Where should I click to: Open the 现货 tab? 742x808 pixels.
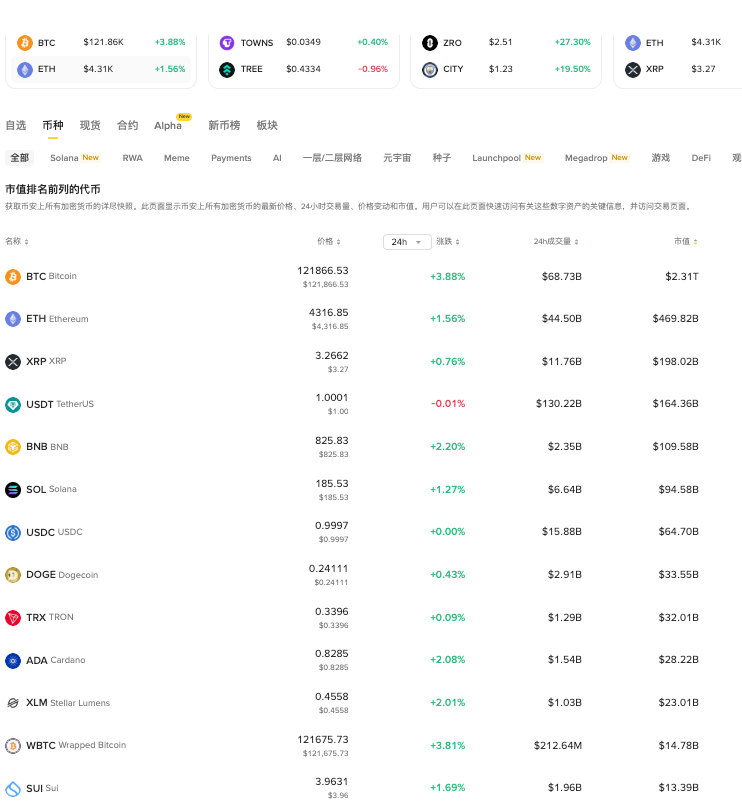90,126
